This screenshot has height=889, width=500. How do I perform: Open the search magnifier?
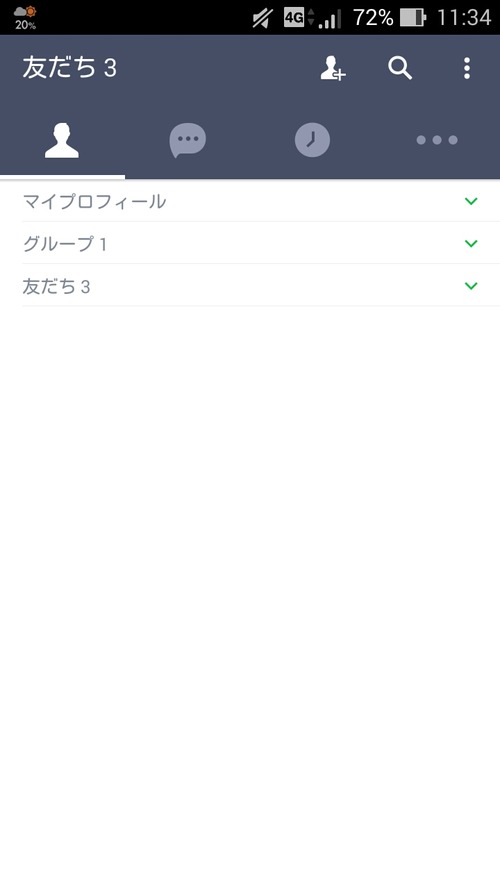click(x=400, y=68)
